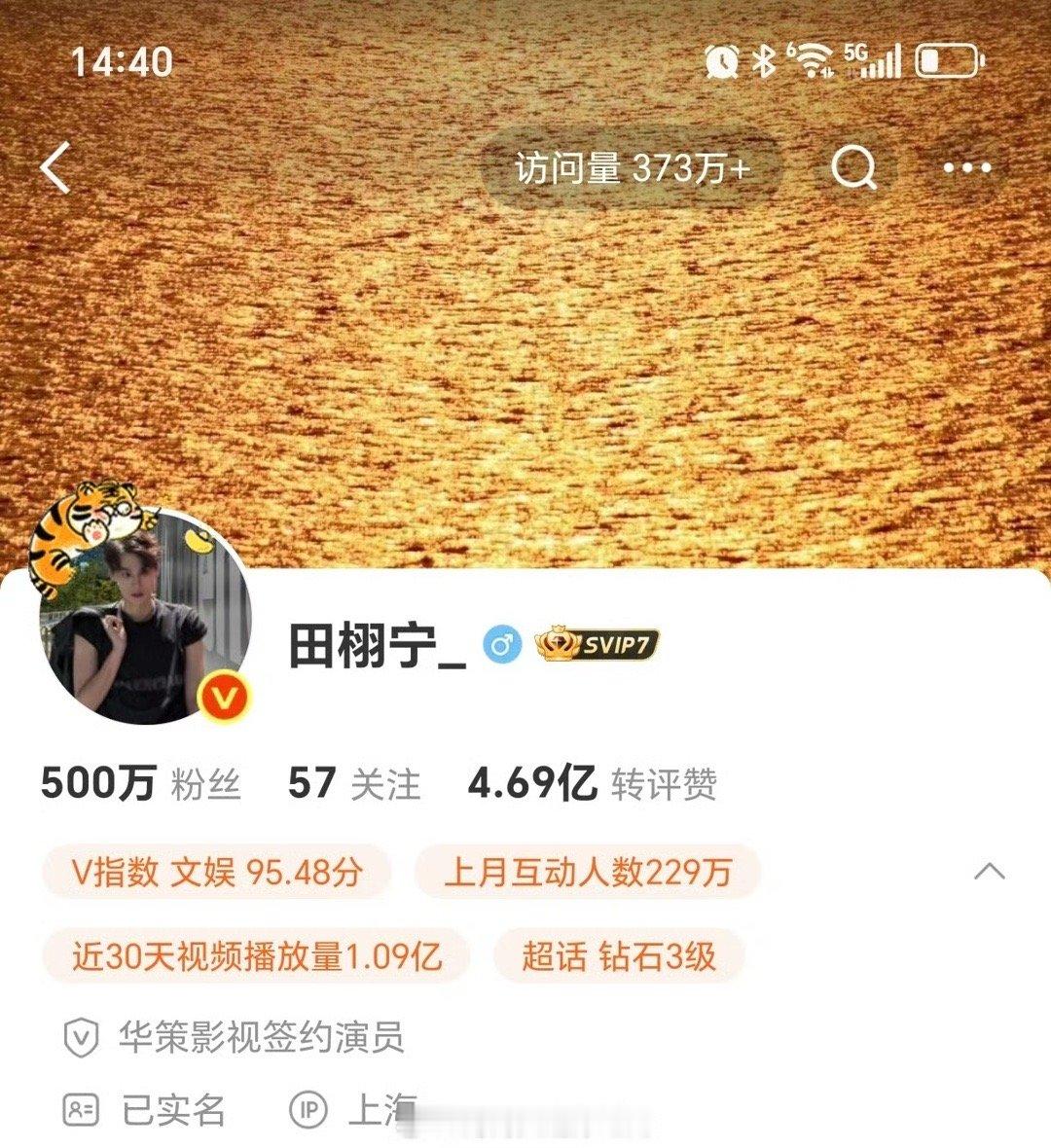Tap the 上月互动人数229万 tag
The width and height of the screenshot is (1051, 1148).
pyautogui.click(x=595, y=873)
